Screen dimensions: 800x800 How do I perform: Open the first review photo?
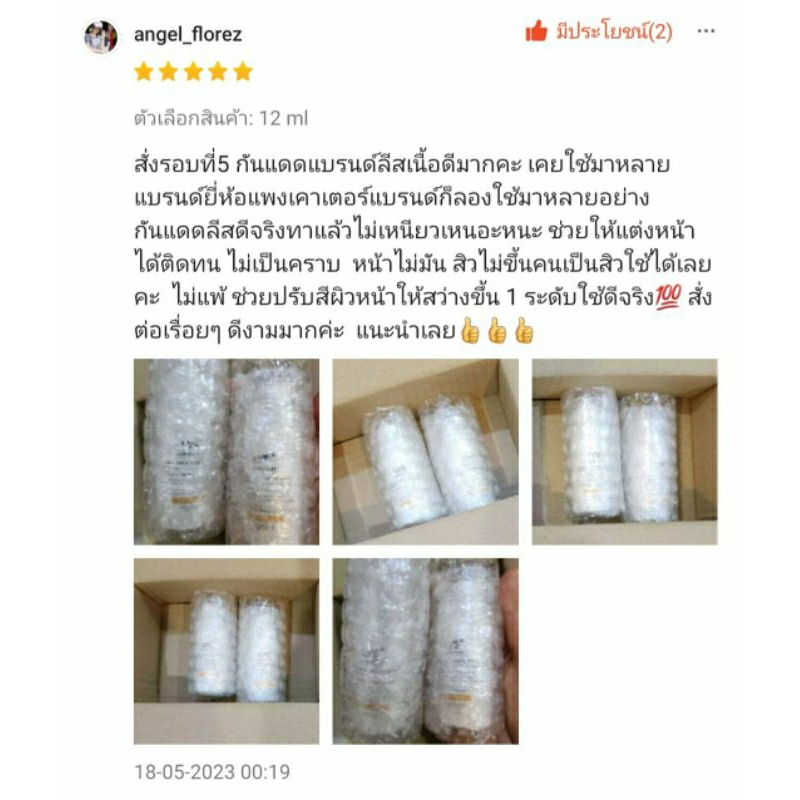(x=227, y=452)
